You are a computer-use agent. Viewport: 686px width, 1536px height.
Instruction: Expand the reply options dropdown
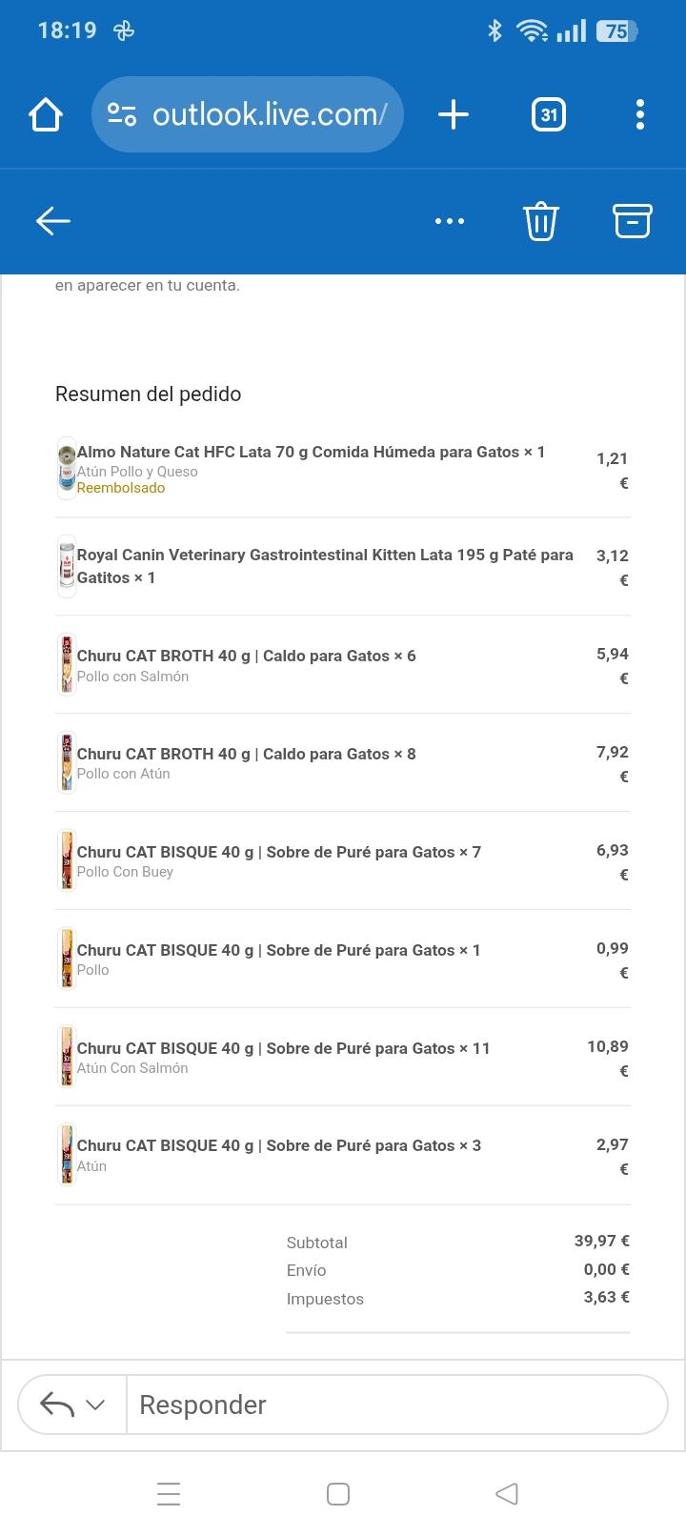(96, 1405)
